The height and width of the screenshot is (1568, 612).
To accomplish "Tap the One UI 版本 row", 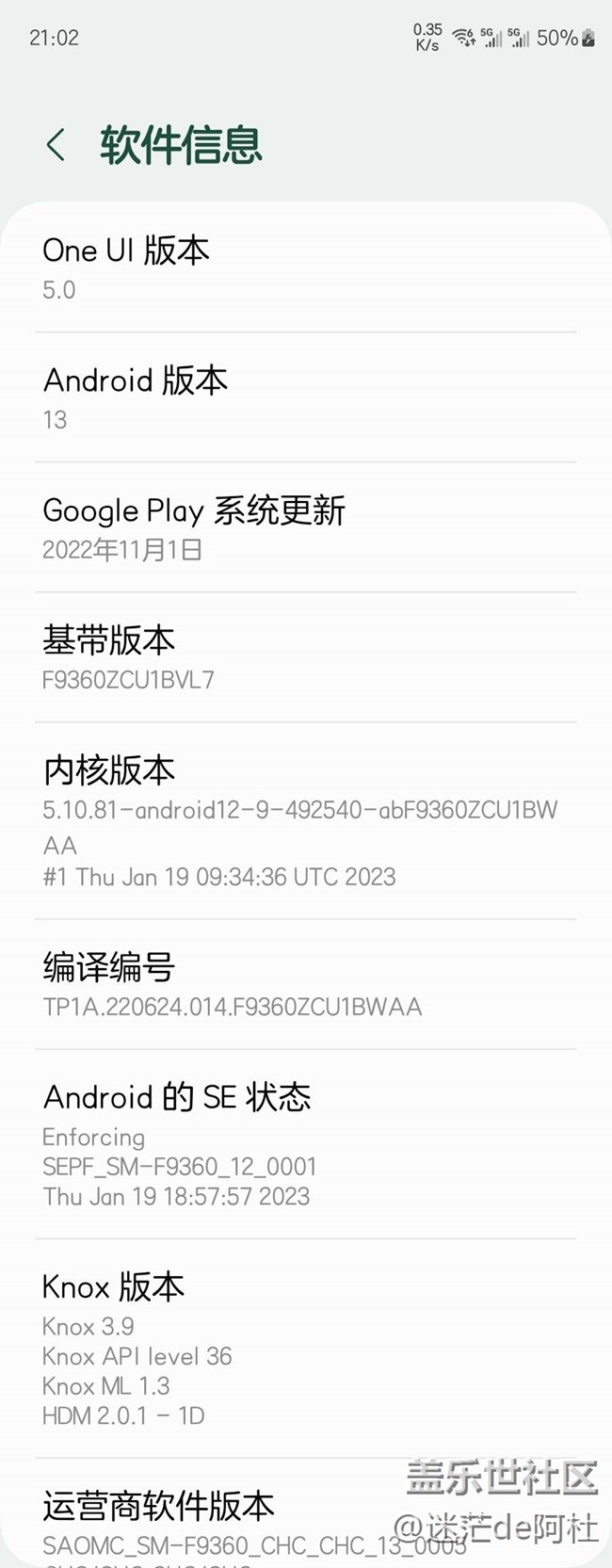I will coord(305,268).
